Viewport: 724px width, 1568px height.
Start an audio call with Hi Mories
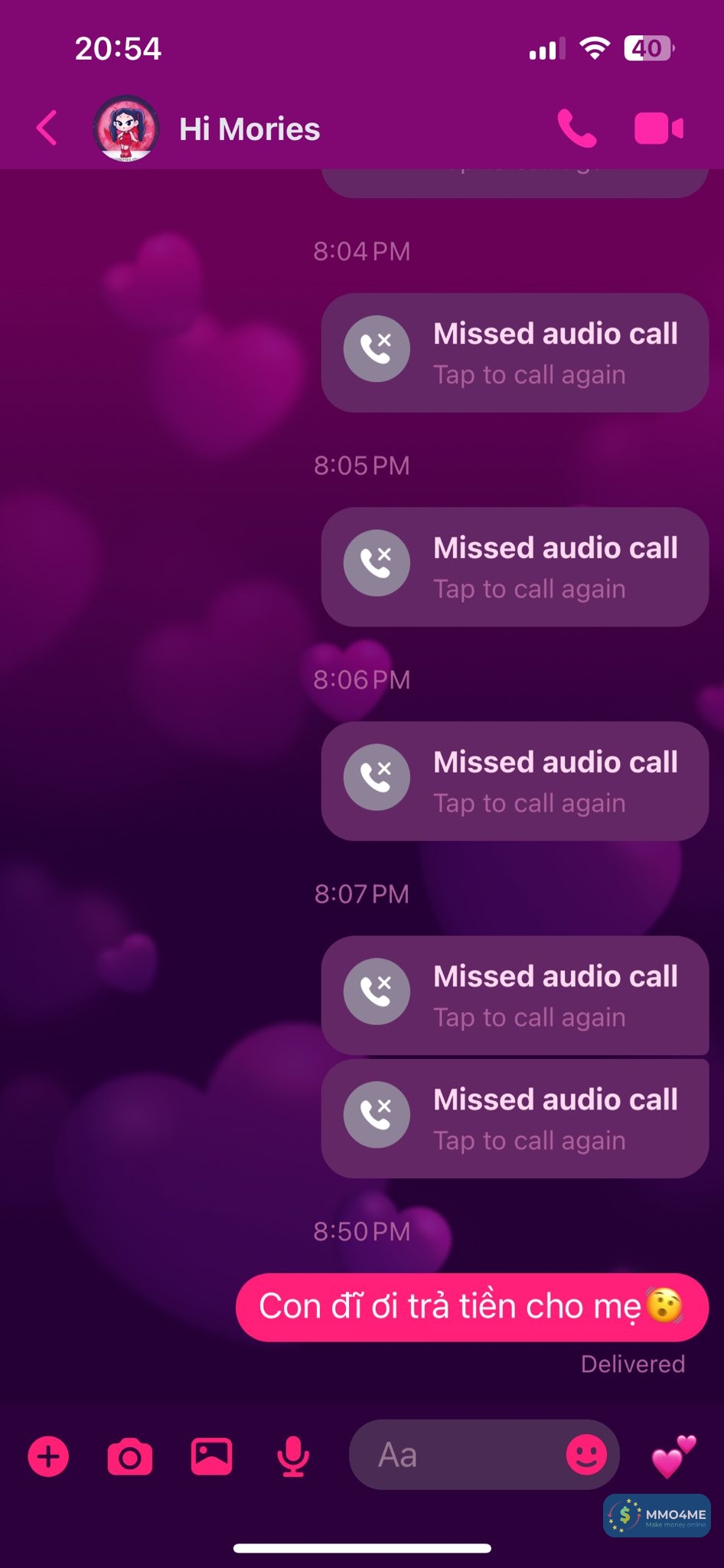point(576,128)
